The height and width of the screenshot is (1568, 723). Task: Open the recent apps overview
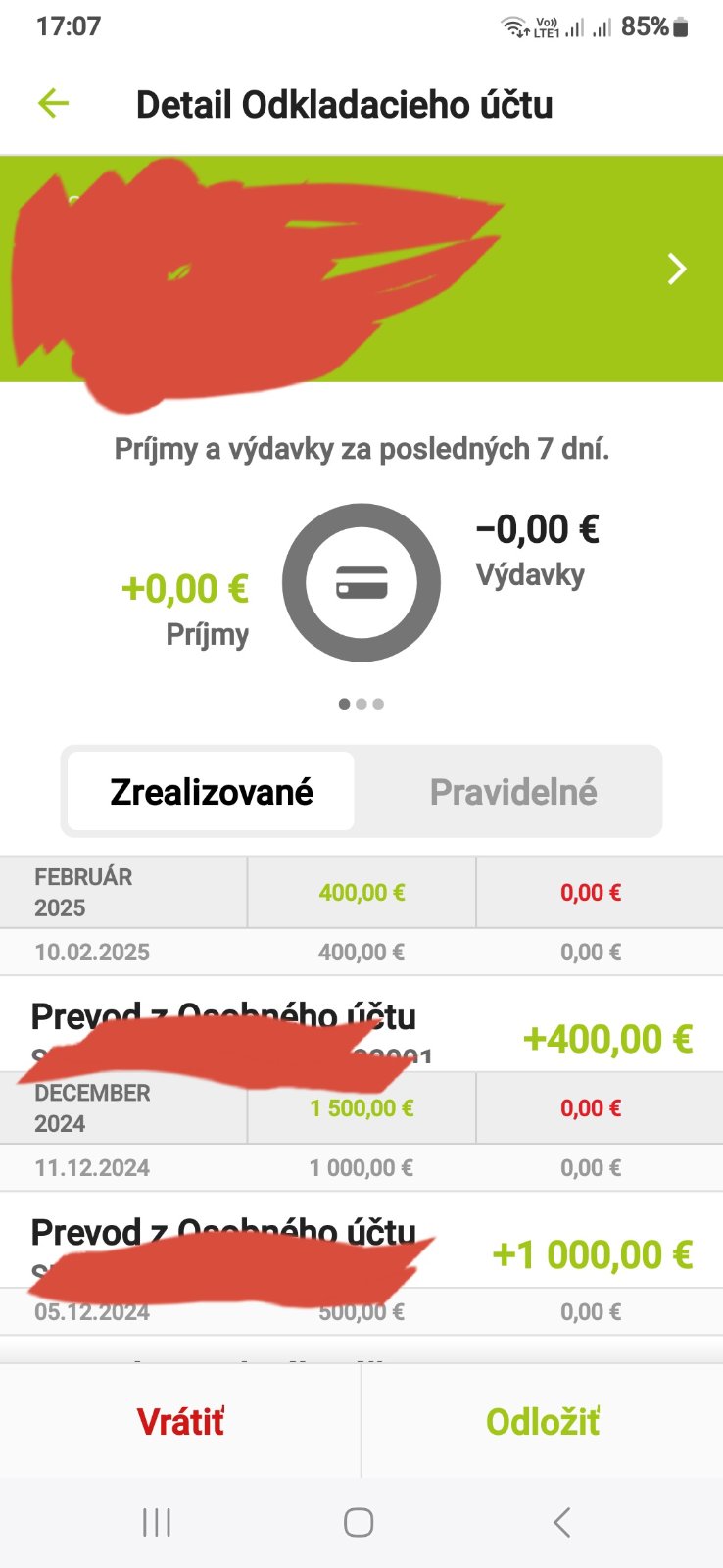tap(157, 1522)
